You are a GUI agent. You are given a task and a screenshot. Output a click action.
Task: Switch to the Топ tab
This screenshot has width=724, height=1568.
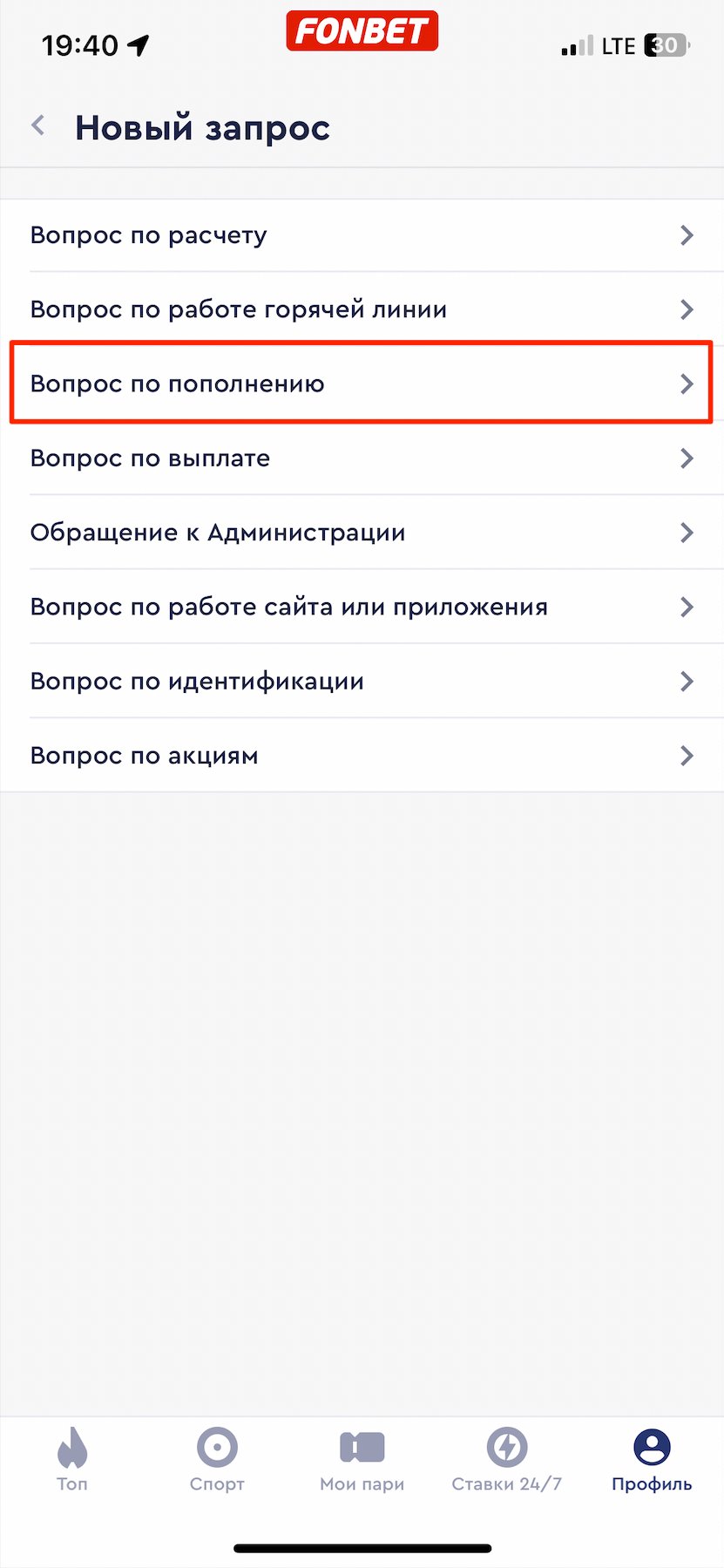coord(72,1461)
